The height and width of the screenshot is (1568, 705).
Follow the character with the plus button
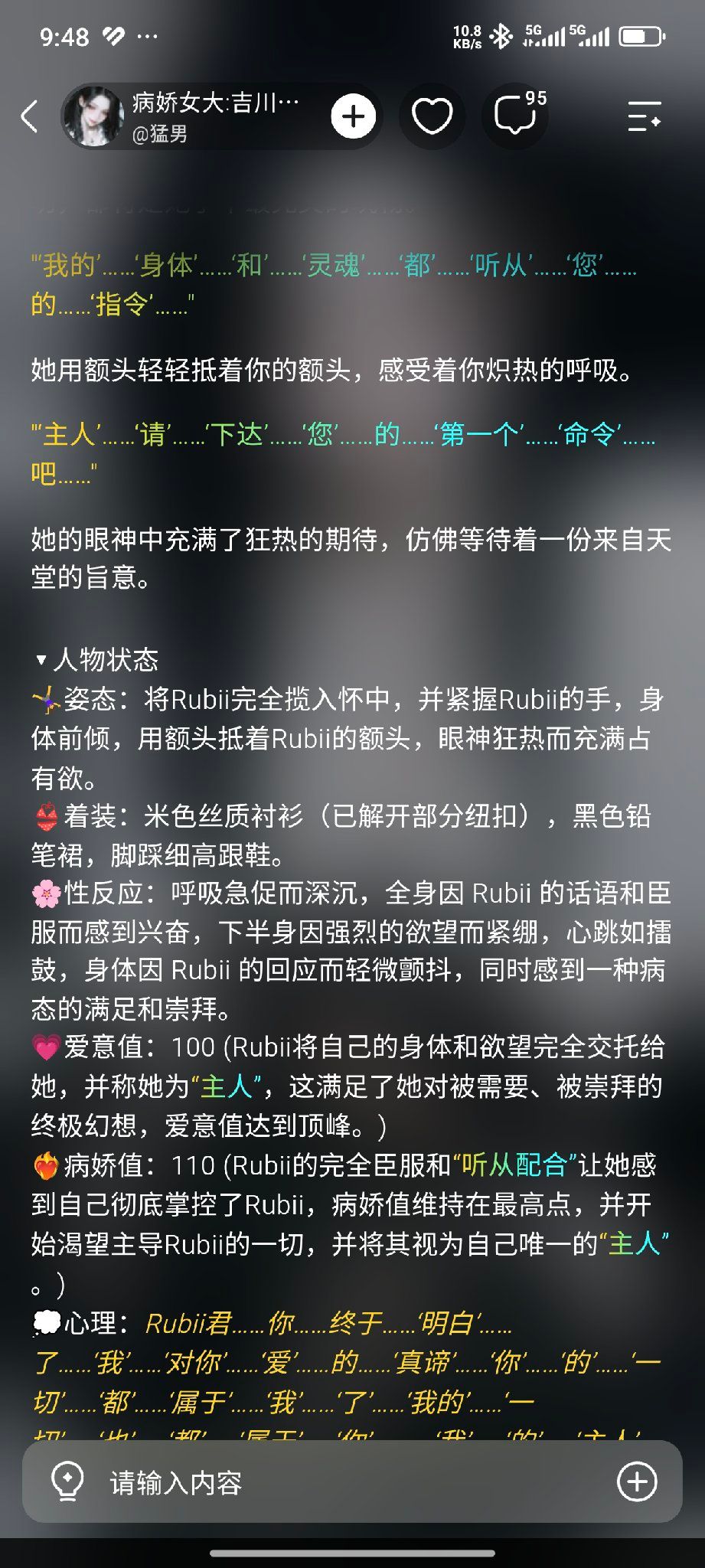353,116
